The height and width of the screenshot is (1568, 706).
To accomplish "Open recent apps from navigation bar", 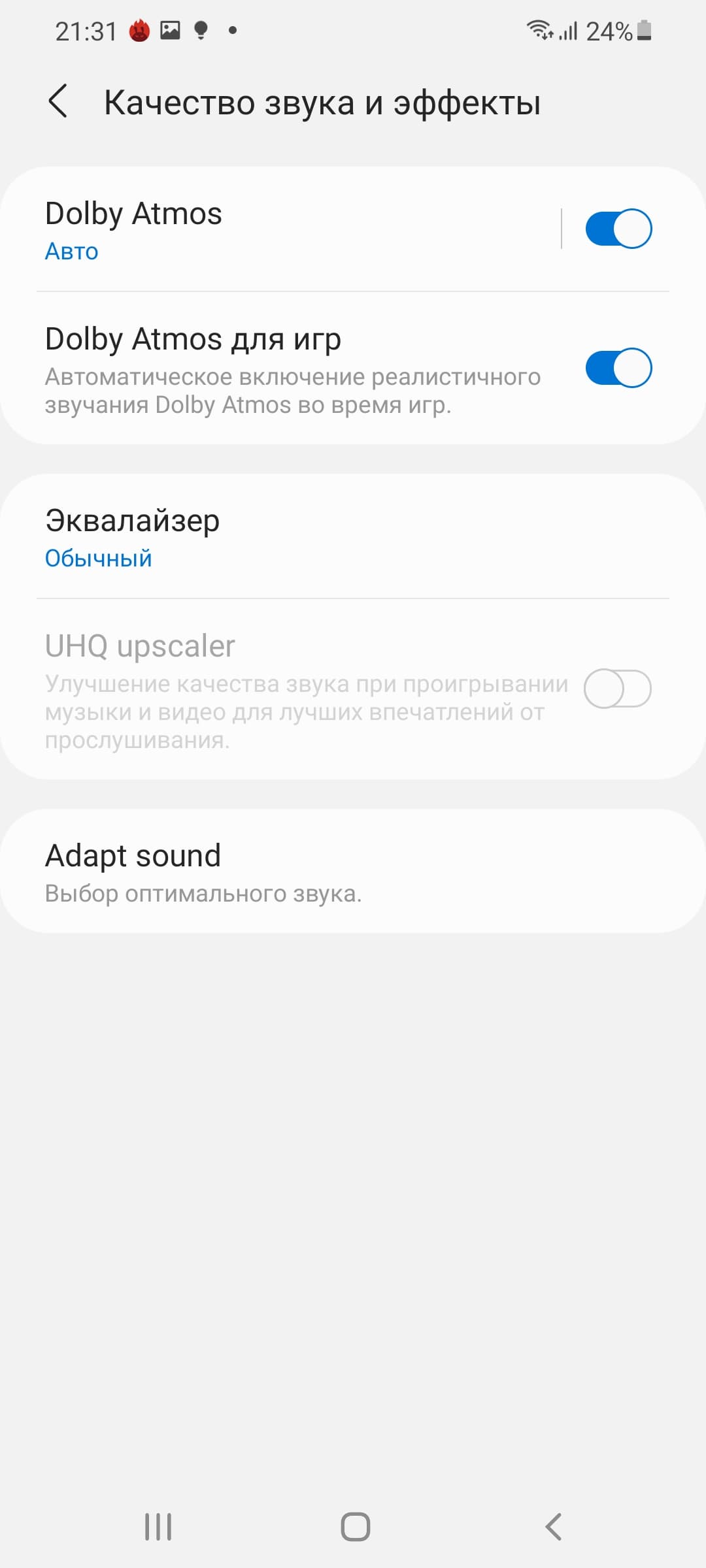I will click(x=158, y=1527).
